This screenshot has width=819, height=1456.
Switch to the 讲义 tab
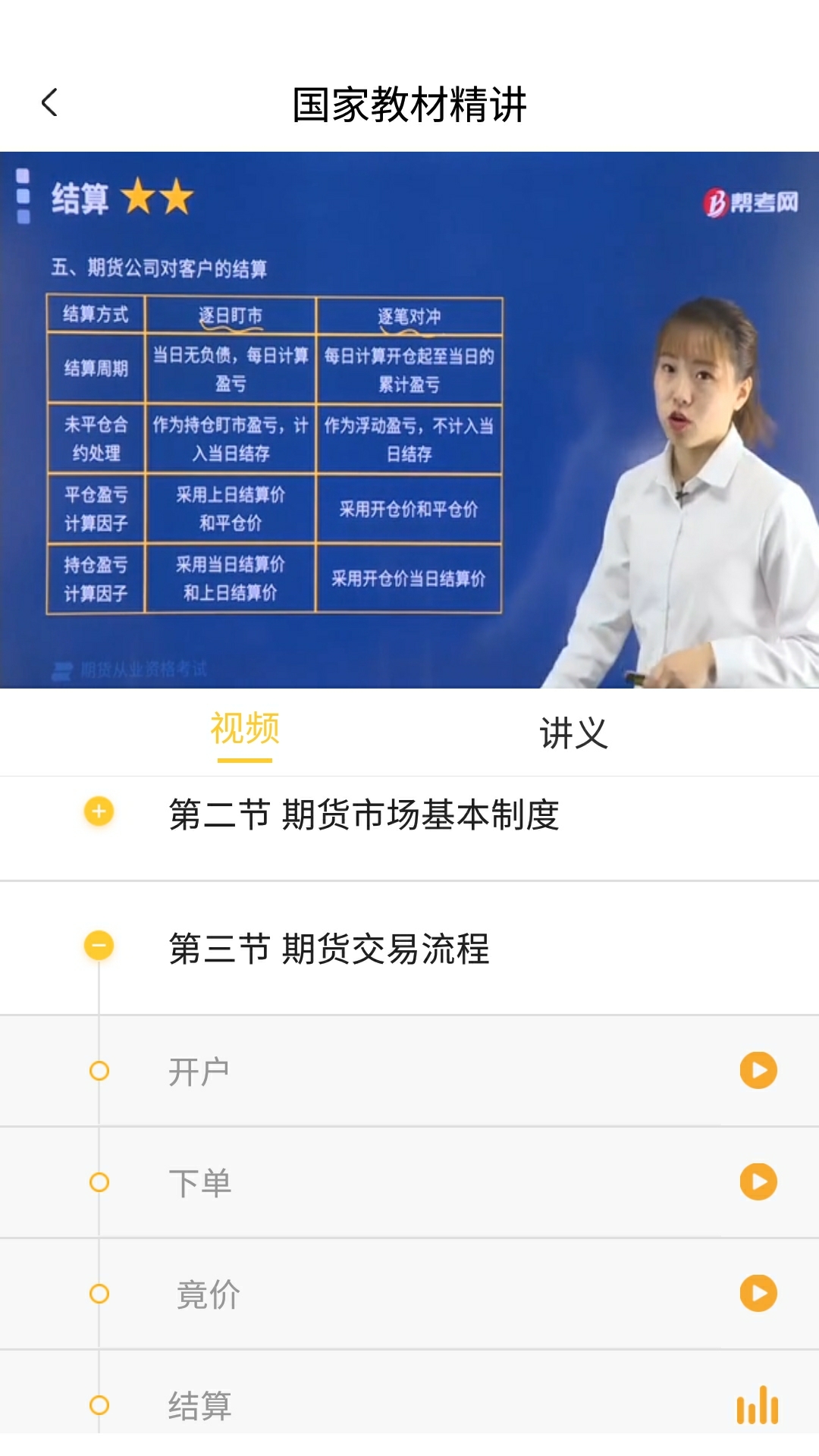coord(573,733)
